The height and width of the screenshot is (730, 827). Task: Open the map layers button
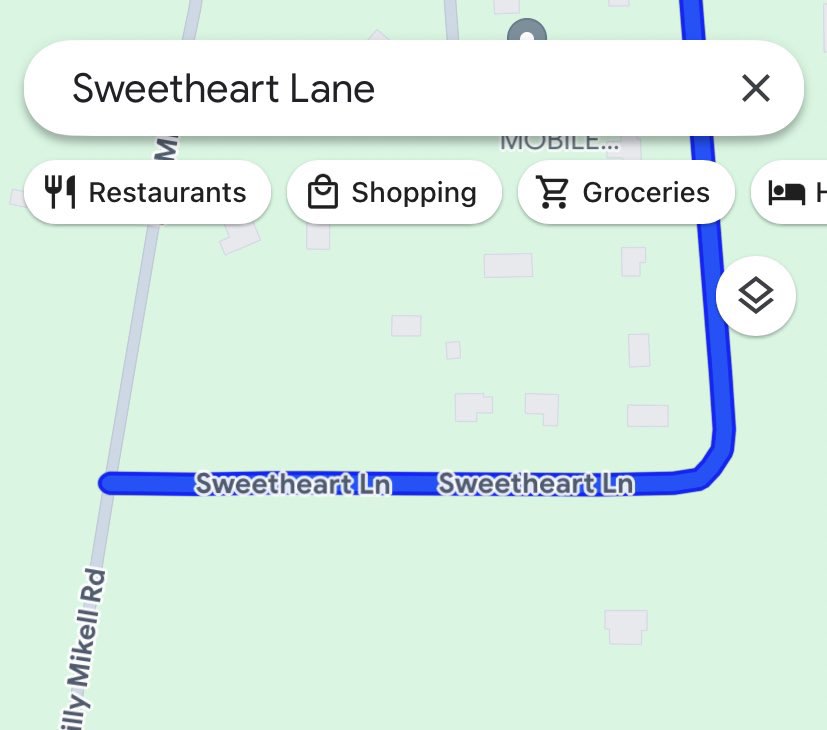click(x=756, y=296)
